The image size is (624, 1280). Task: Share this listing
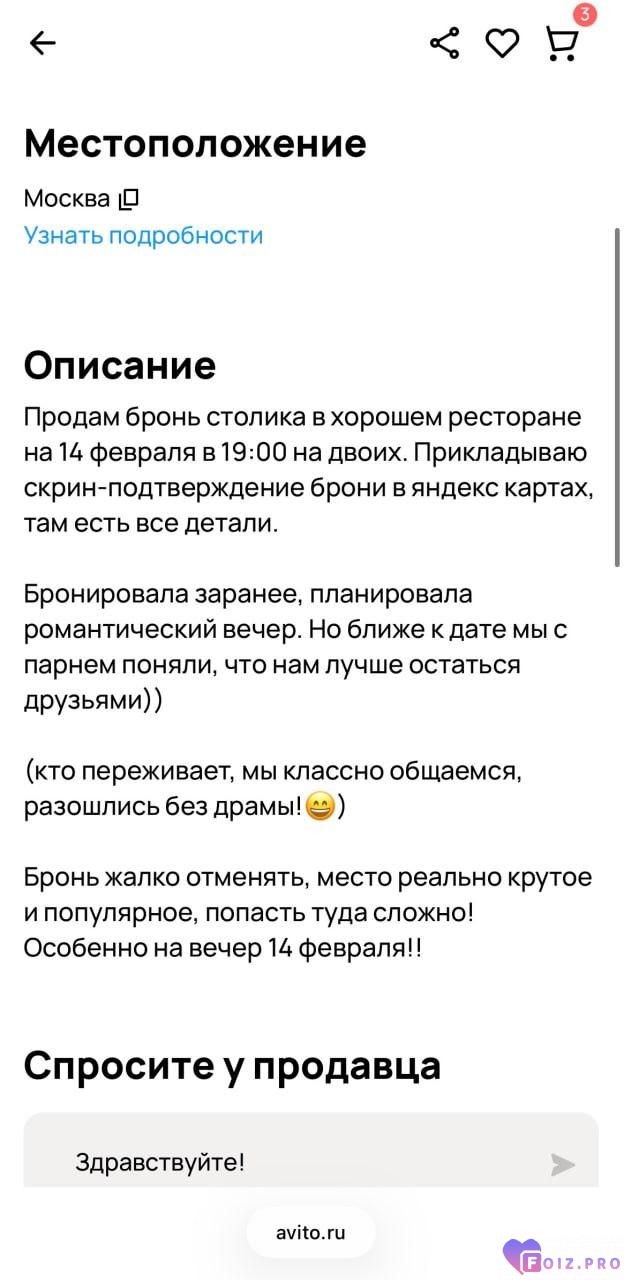pos(444,43)
